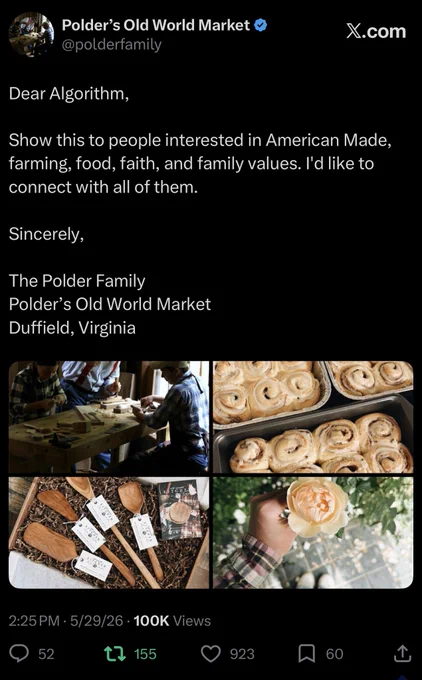
Task: Open the photo of hand holding rose
Action: [313, 533]
